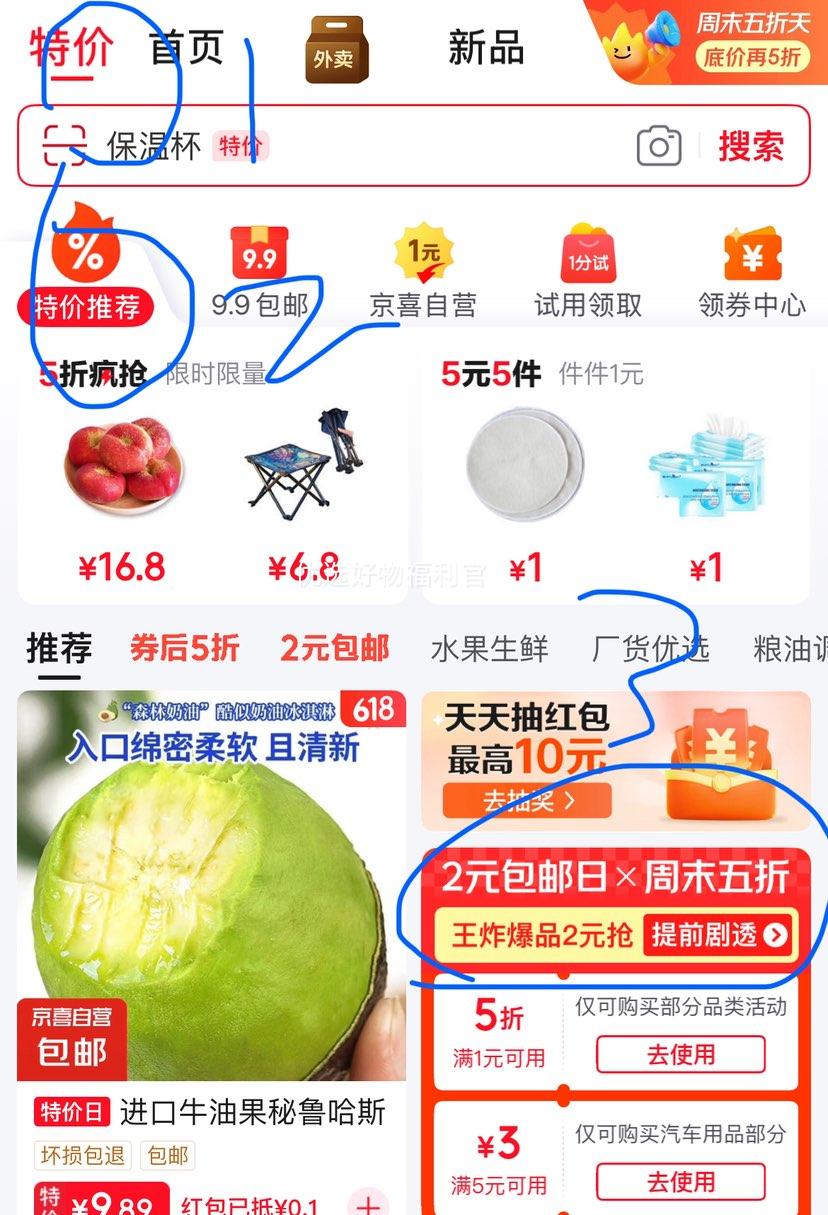The height and width of the screenshot is (1215, 828).
Task: Select the 券后5折 category tab
Action: [184, 648]
